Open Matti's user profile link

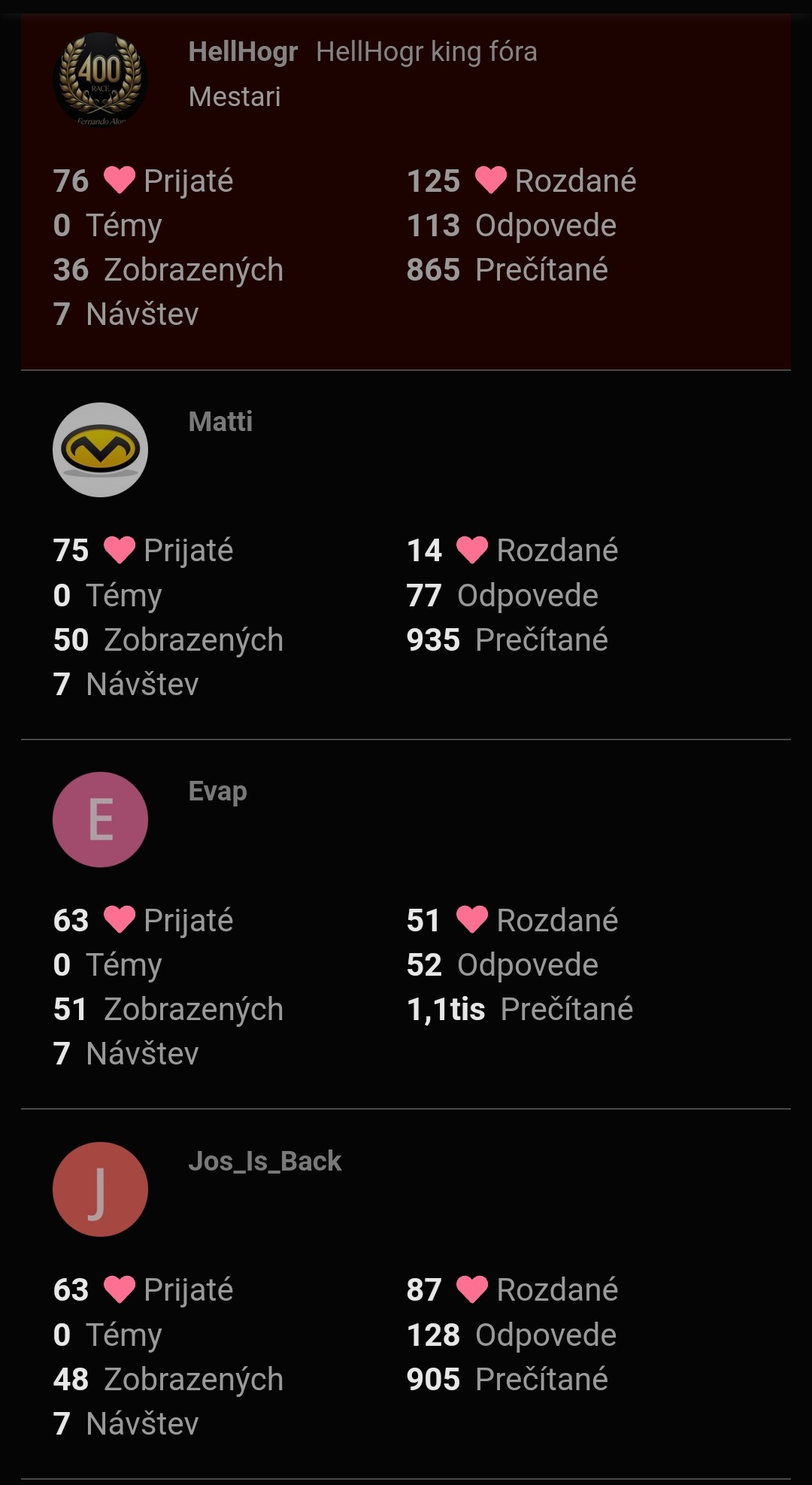tap(220, 421)
